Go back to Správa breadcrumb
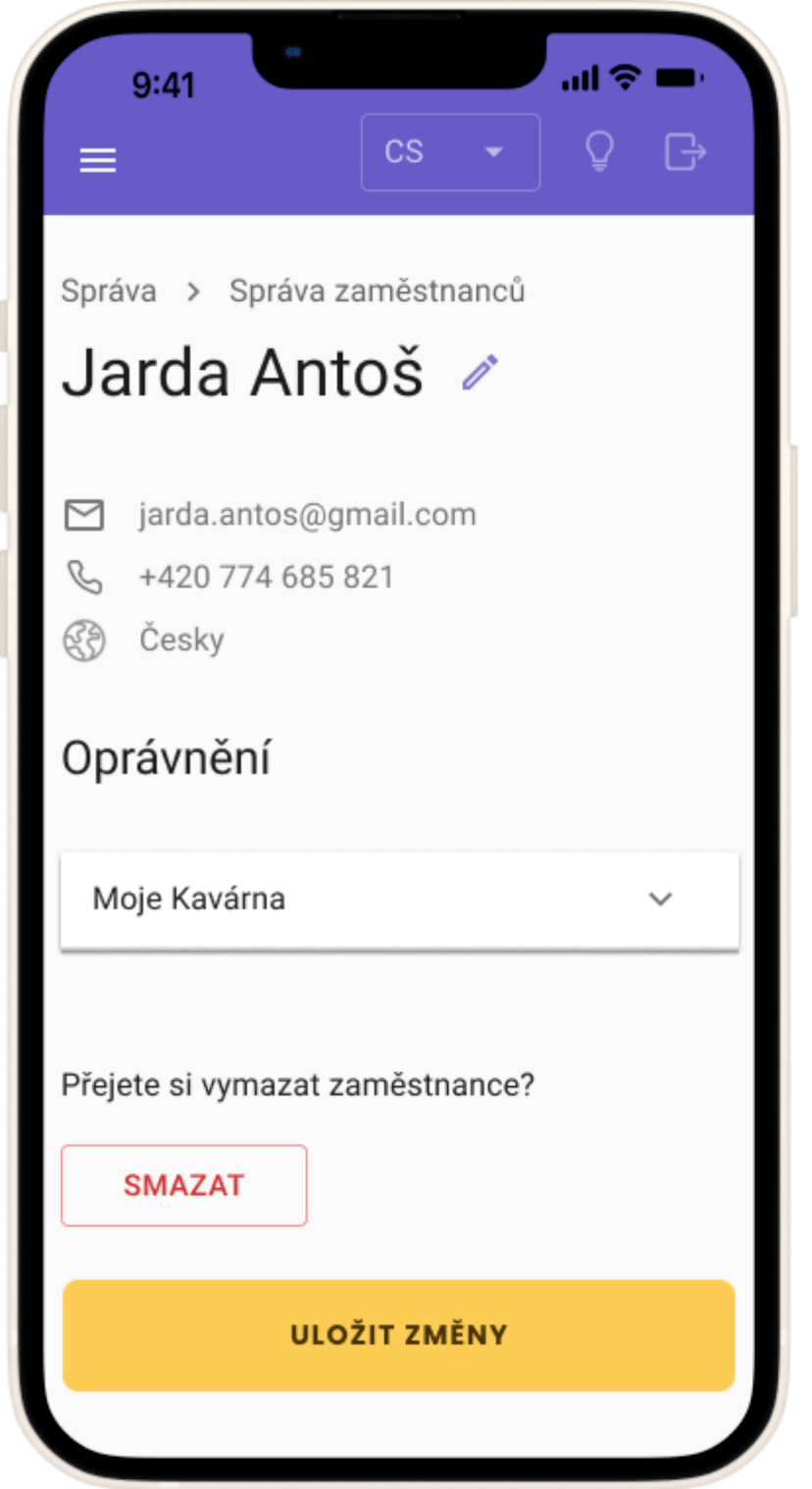The width and height of the screenshot is (812, 1489). click(109, 291)
